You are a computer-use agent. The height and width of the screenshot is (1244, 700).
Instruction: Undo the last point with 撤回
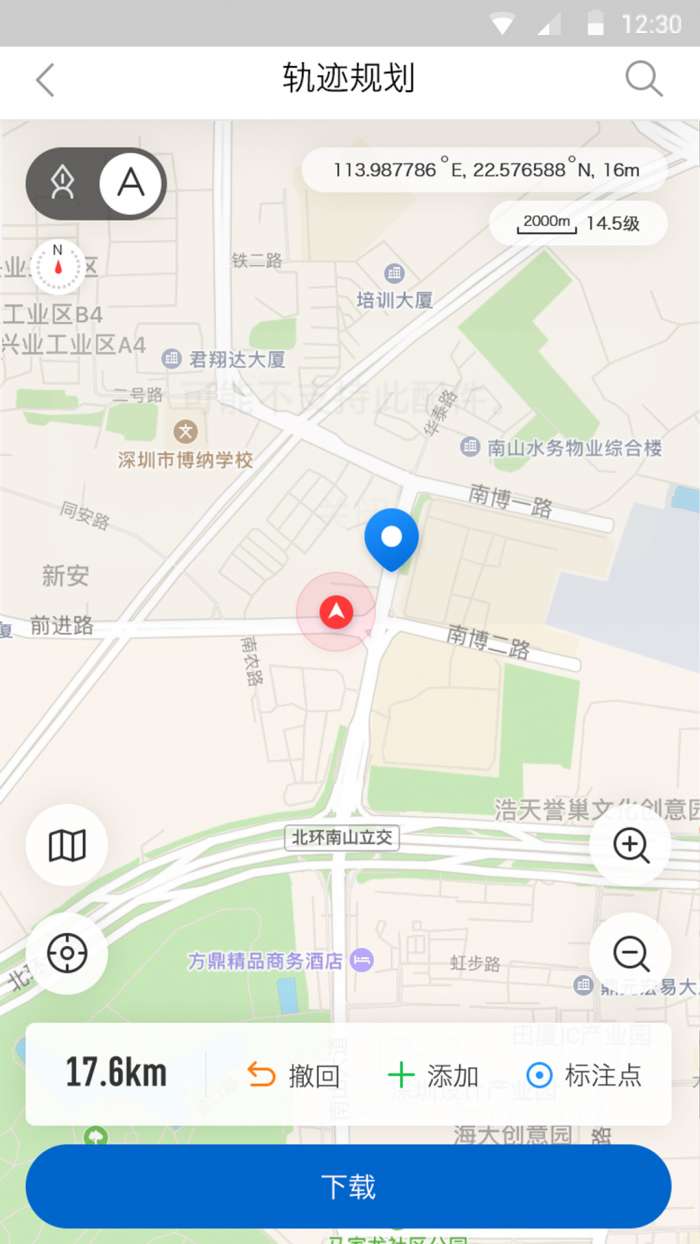click(x=294, y=1076)
